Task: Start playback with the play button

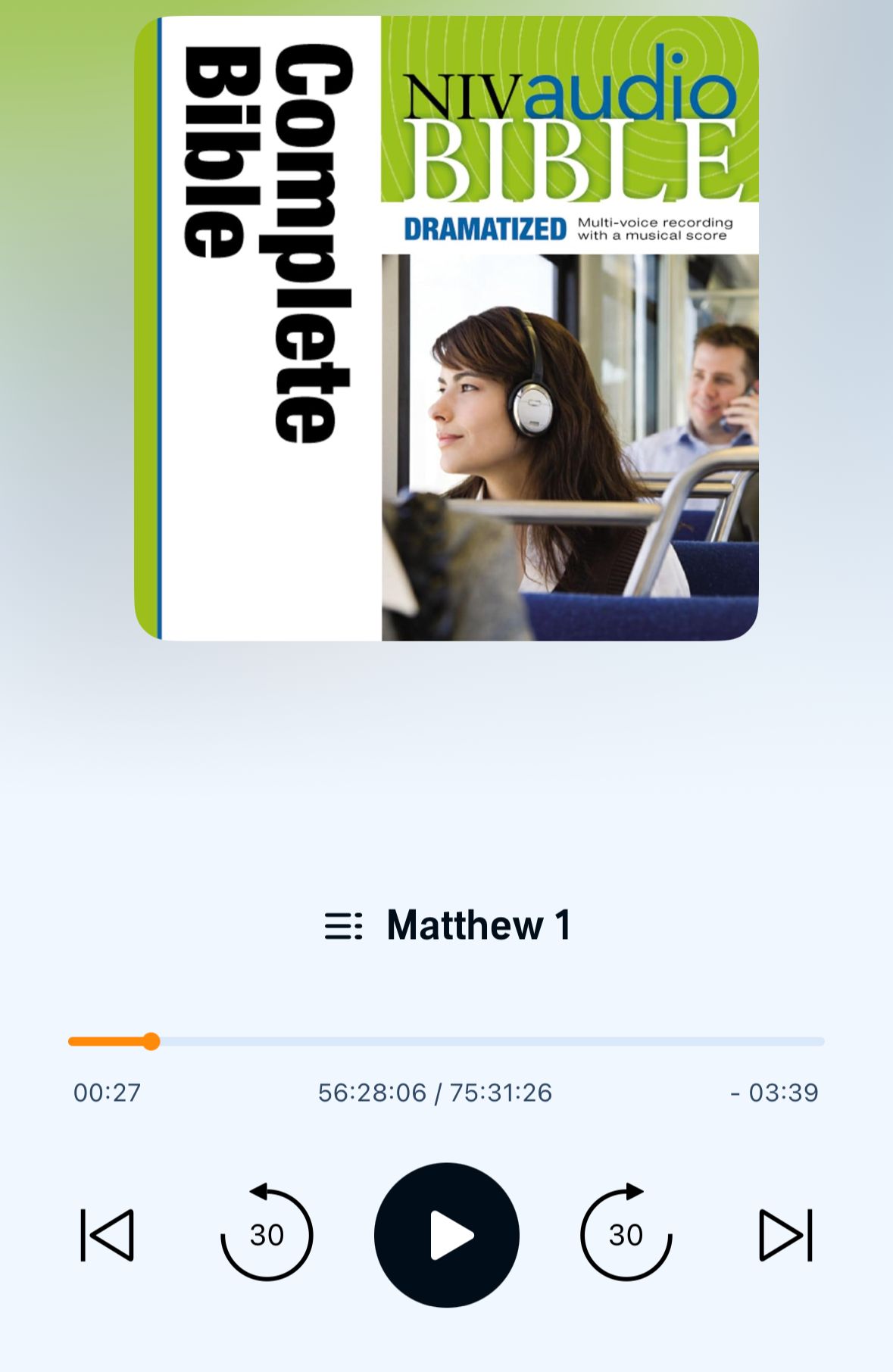Action: pyautogui.click(x=446, y=1235)
